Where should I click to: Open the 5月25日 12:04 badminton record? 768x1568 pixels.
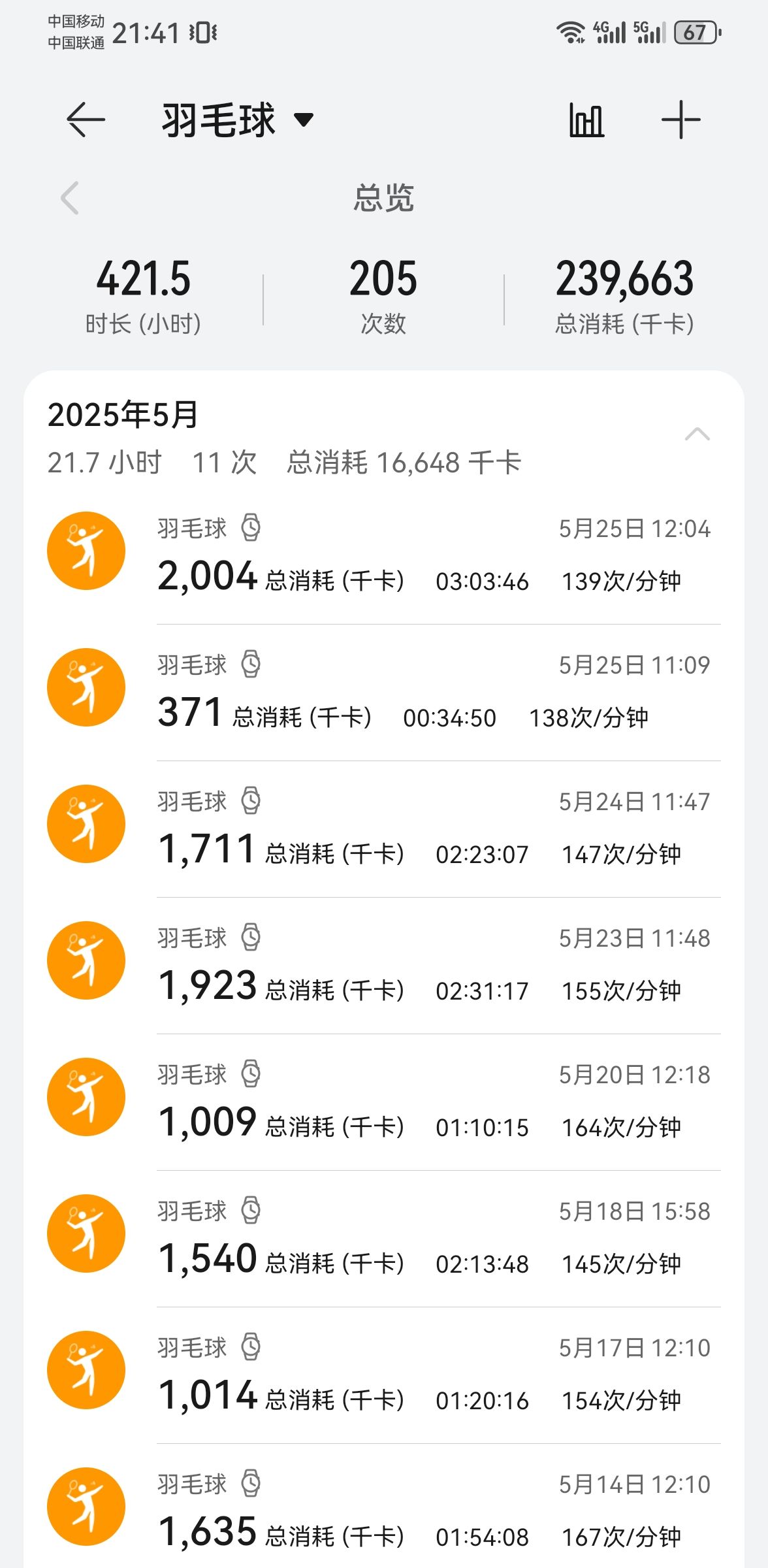tap(384, 554)
